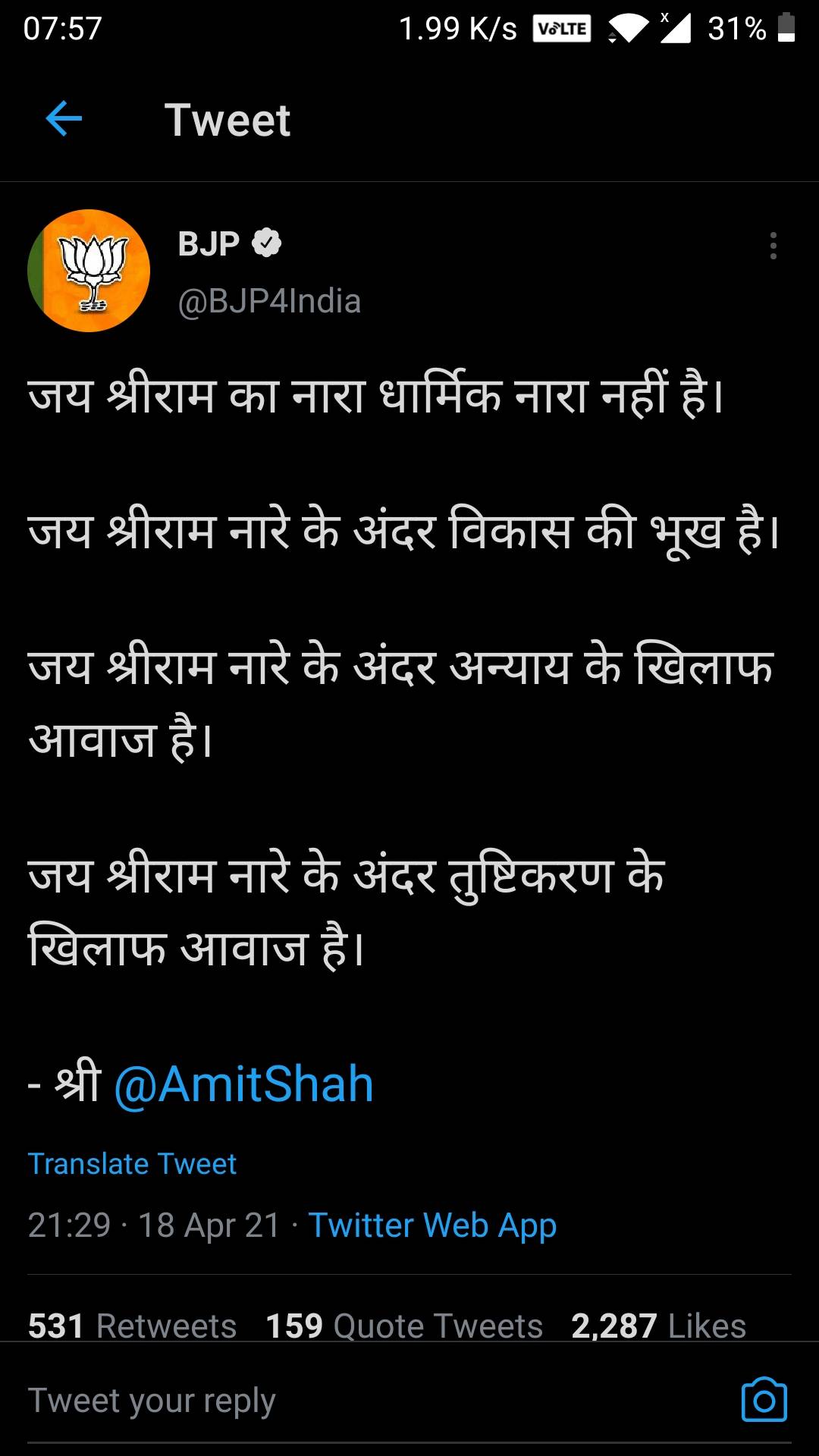Tap the VoLTE indicator in the status bar
This screenshot has width=819, height=1456.
pyautogui.click(x=562, y=29)
